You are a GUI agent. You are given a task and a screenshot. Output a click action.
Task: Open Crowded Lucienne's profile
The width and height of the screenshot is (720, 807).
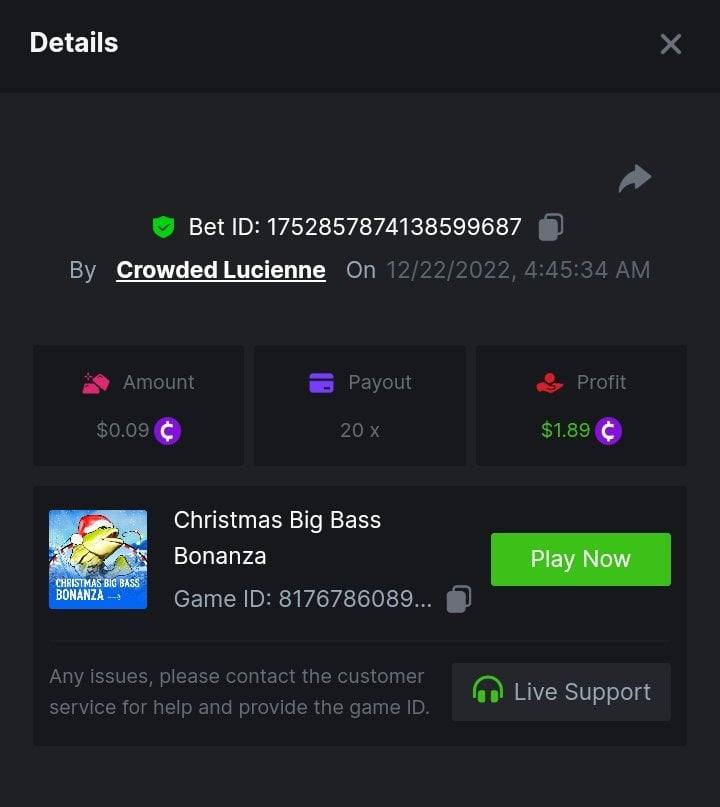220,270
